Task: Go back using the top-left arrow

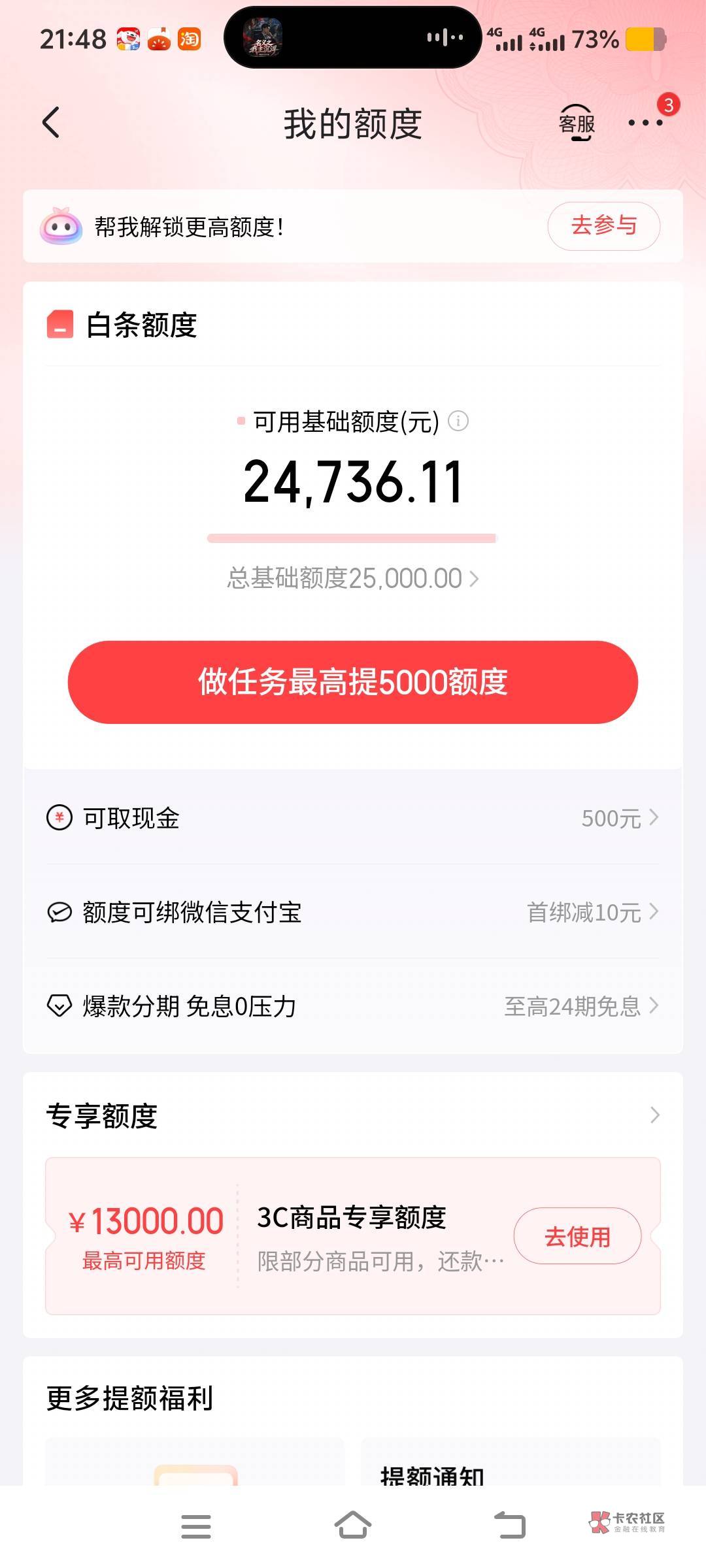Action: (51, 123)
